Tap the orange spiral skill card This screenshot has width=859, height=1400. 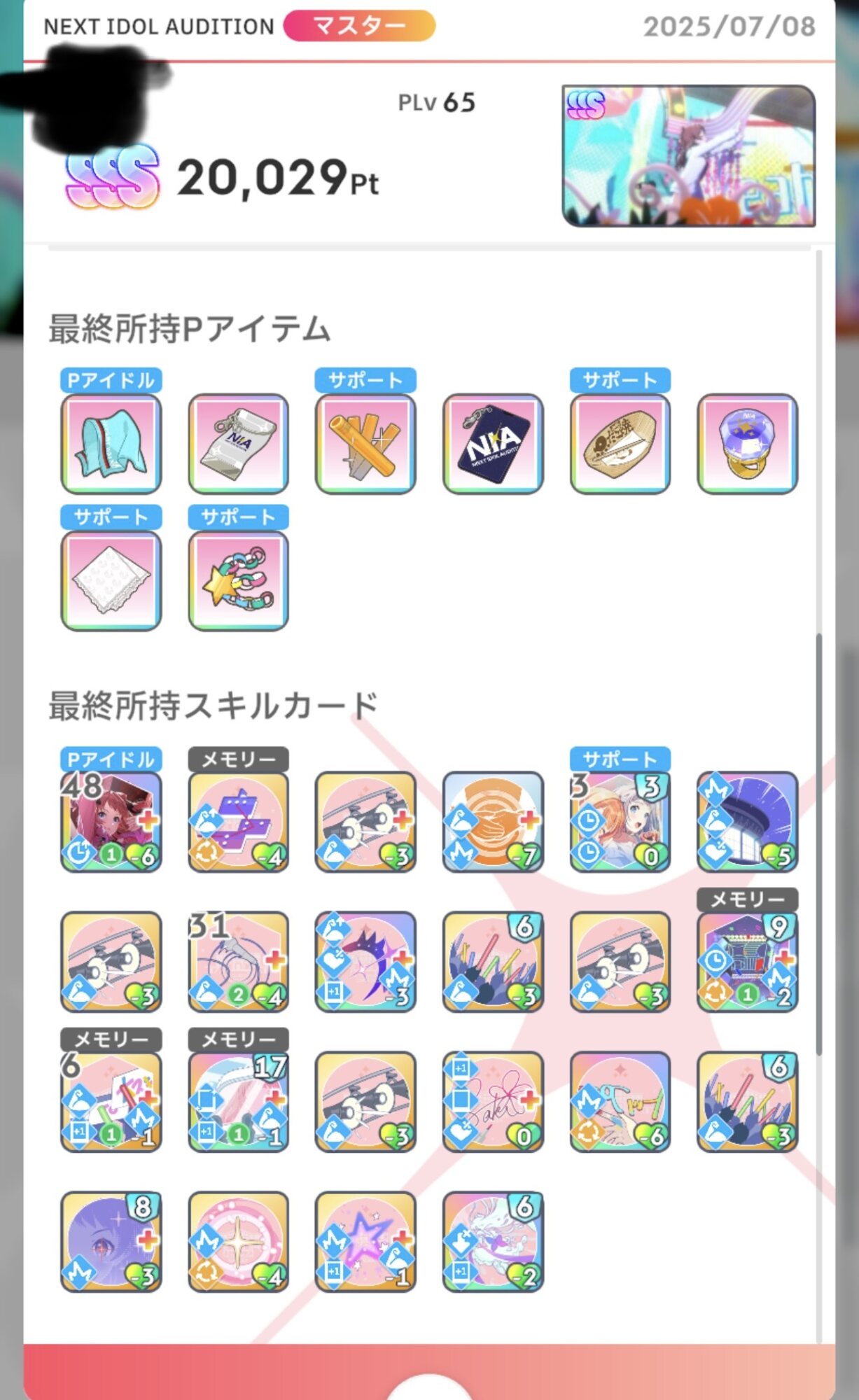coord(493,822)
